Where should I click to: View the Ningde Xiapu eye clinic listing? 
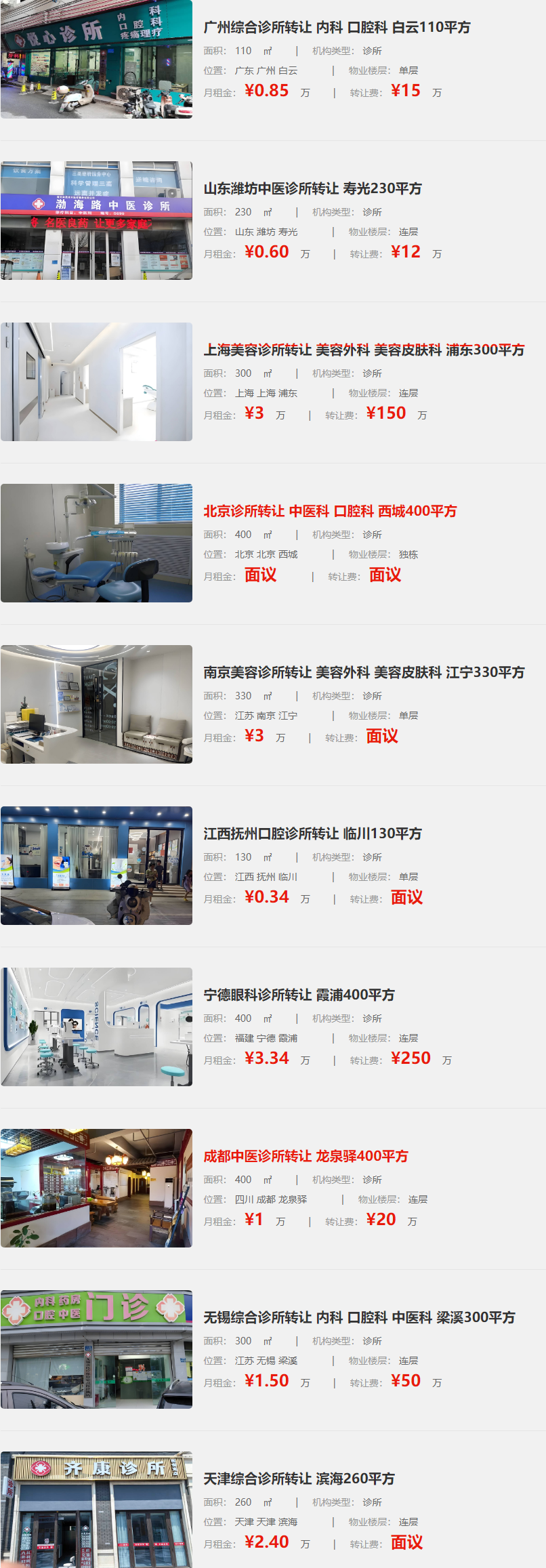point(299,995)
